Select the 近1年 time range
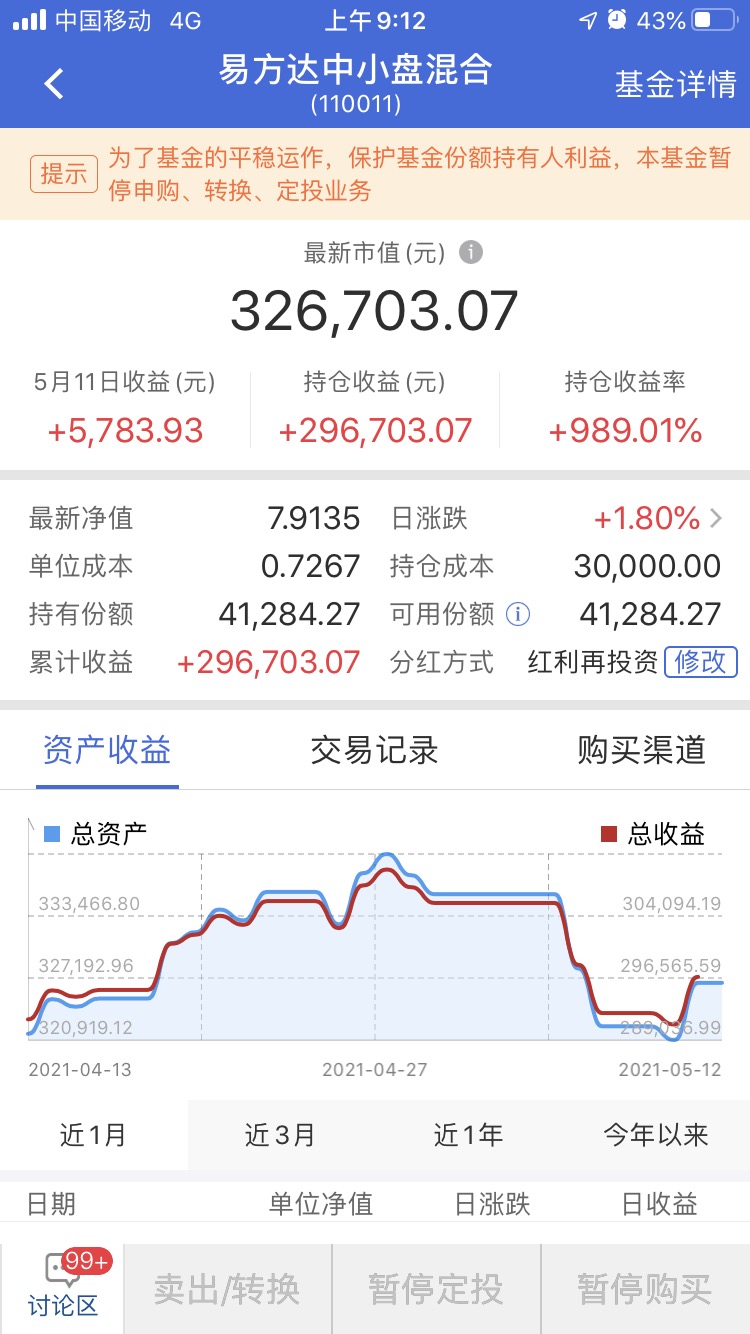 [x=468, y=1135]
